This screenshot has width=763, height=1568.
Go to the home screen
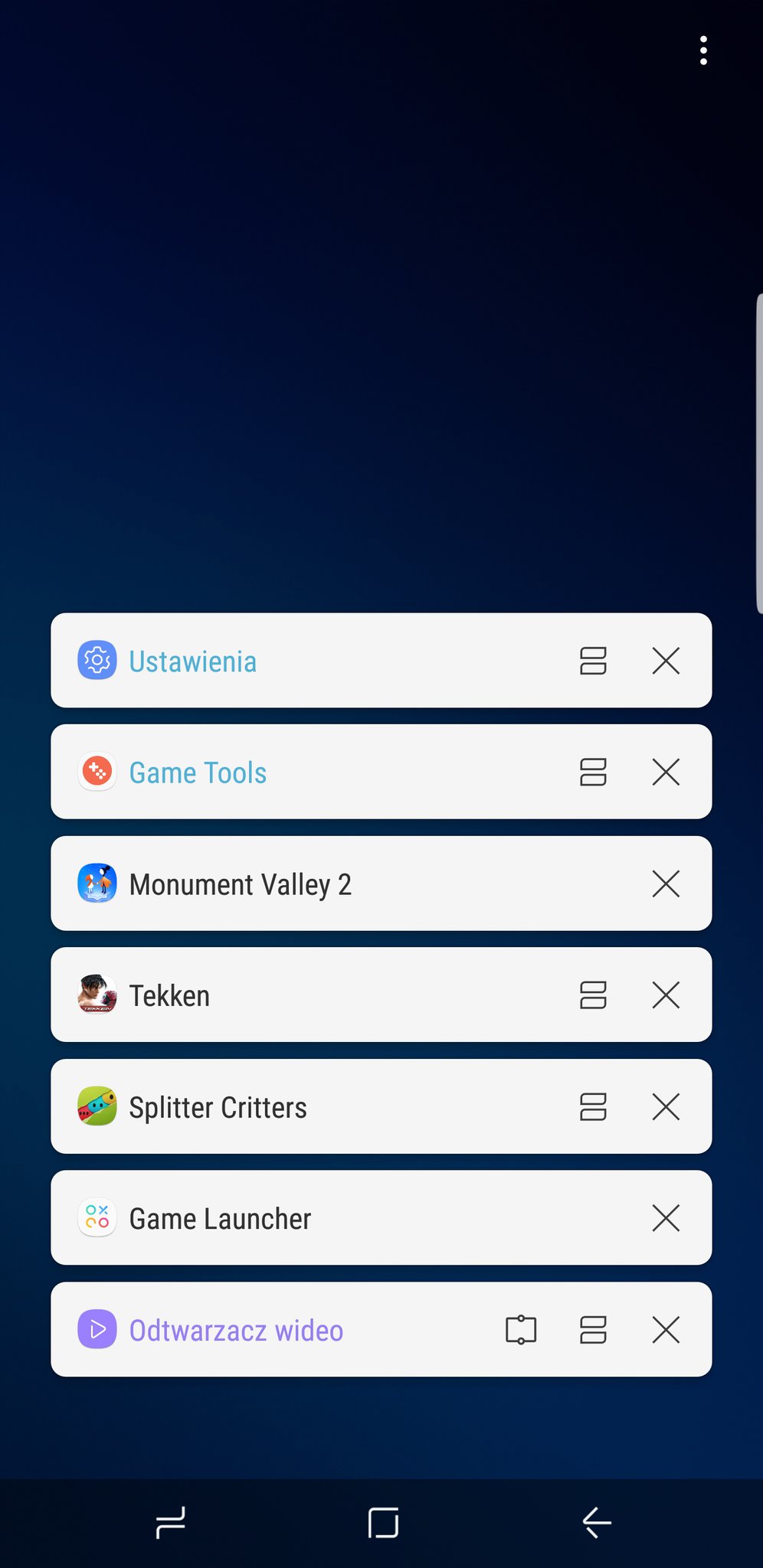pos(382,1522)
